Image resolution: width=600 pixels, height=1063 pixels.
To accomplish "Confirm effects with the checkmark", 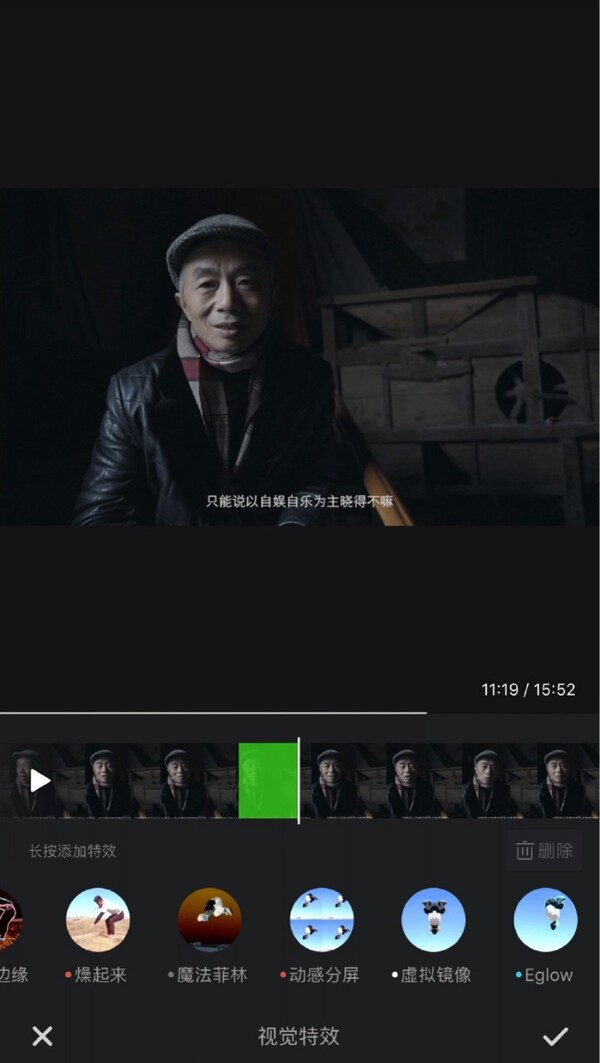I will click(x=555, y=1036).
